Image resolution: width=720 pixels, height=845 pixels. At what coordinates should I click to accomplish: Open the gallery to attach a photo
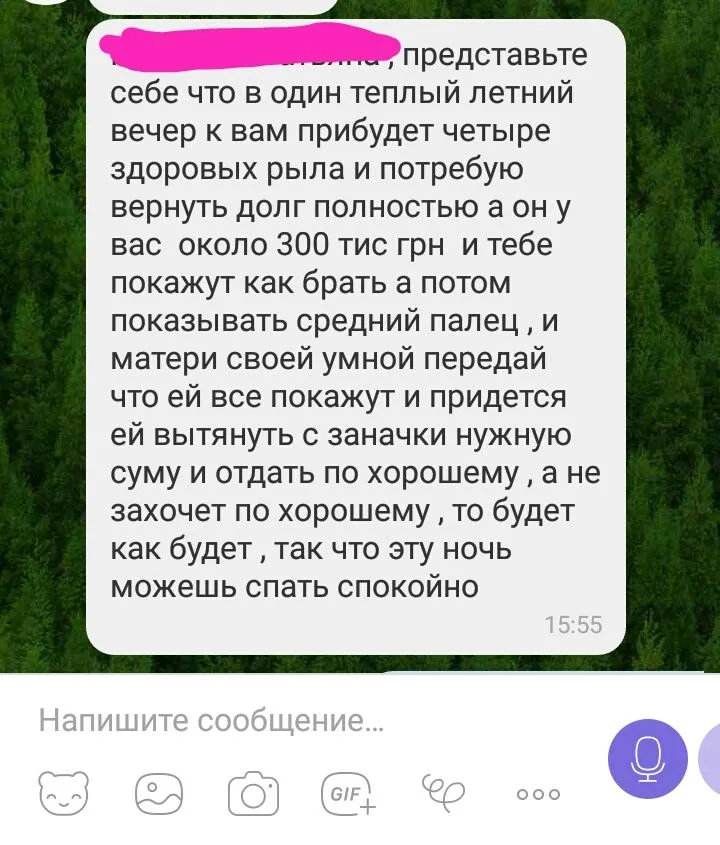(x=159, y=793)
